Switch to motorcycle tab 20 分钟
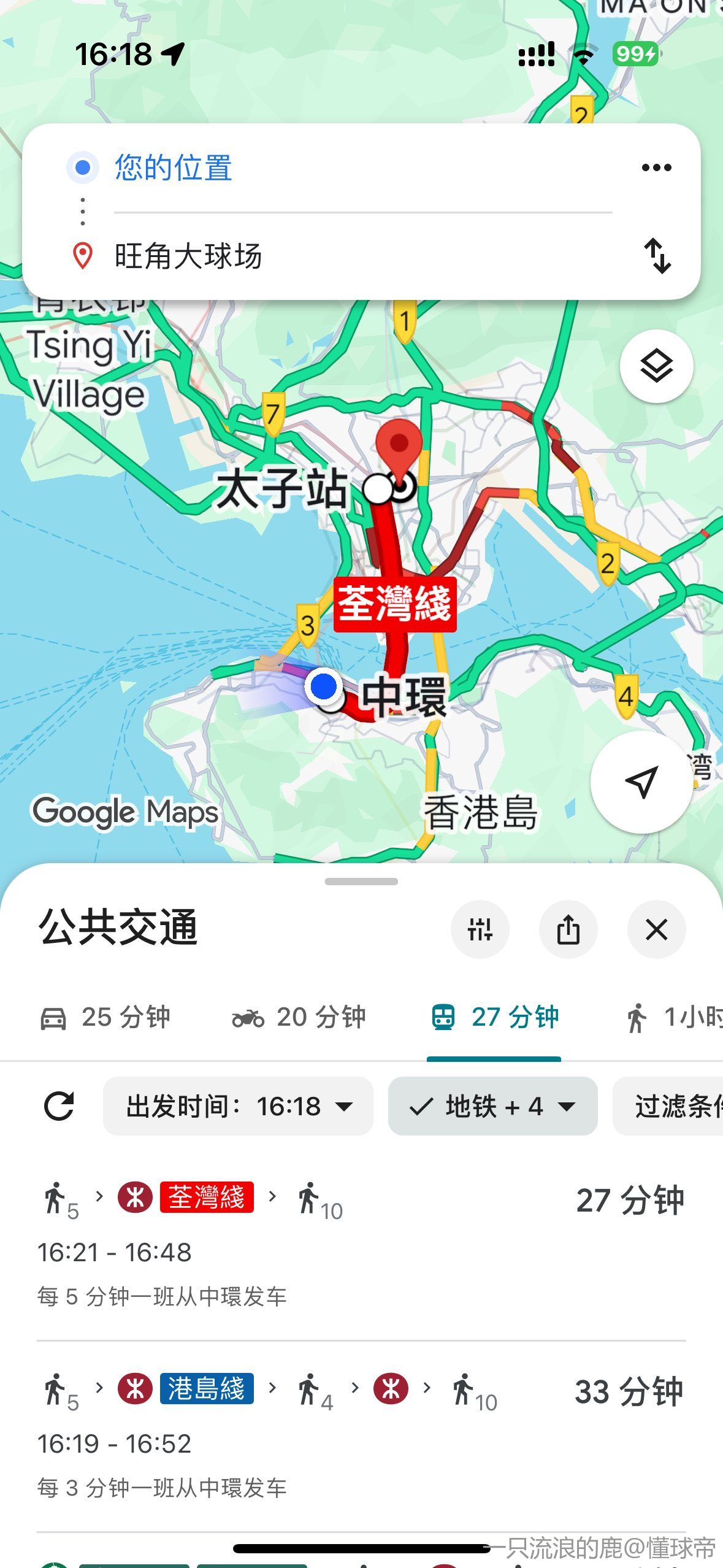The height and width of the screenshot is (1568, 723). [299, 1018]
